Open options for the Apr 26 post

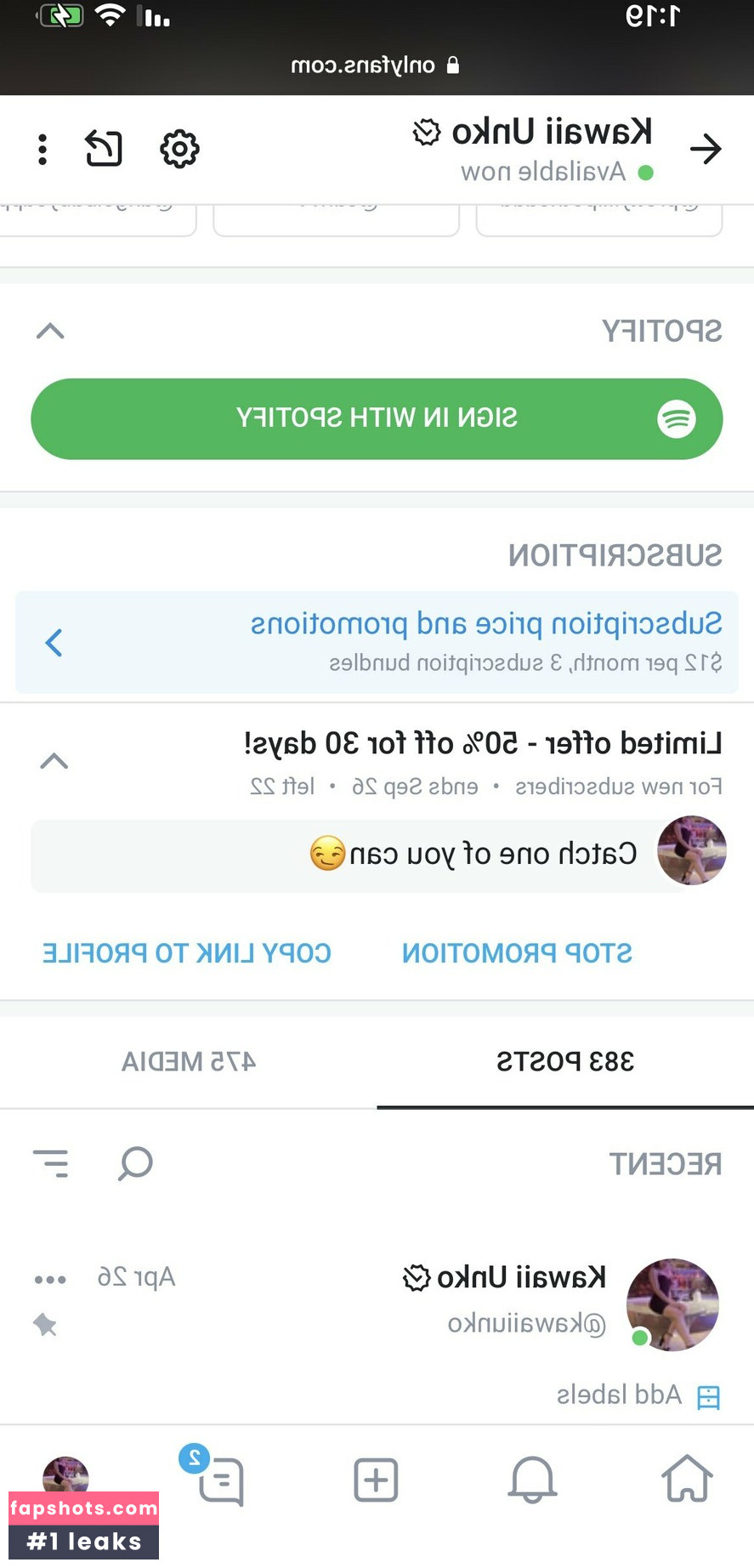pos(50,1279)
